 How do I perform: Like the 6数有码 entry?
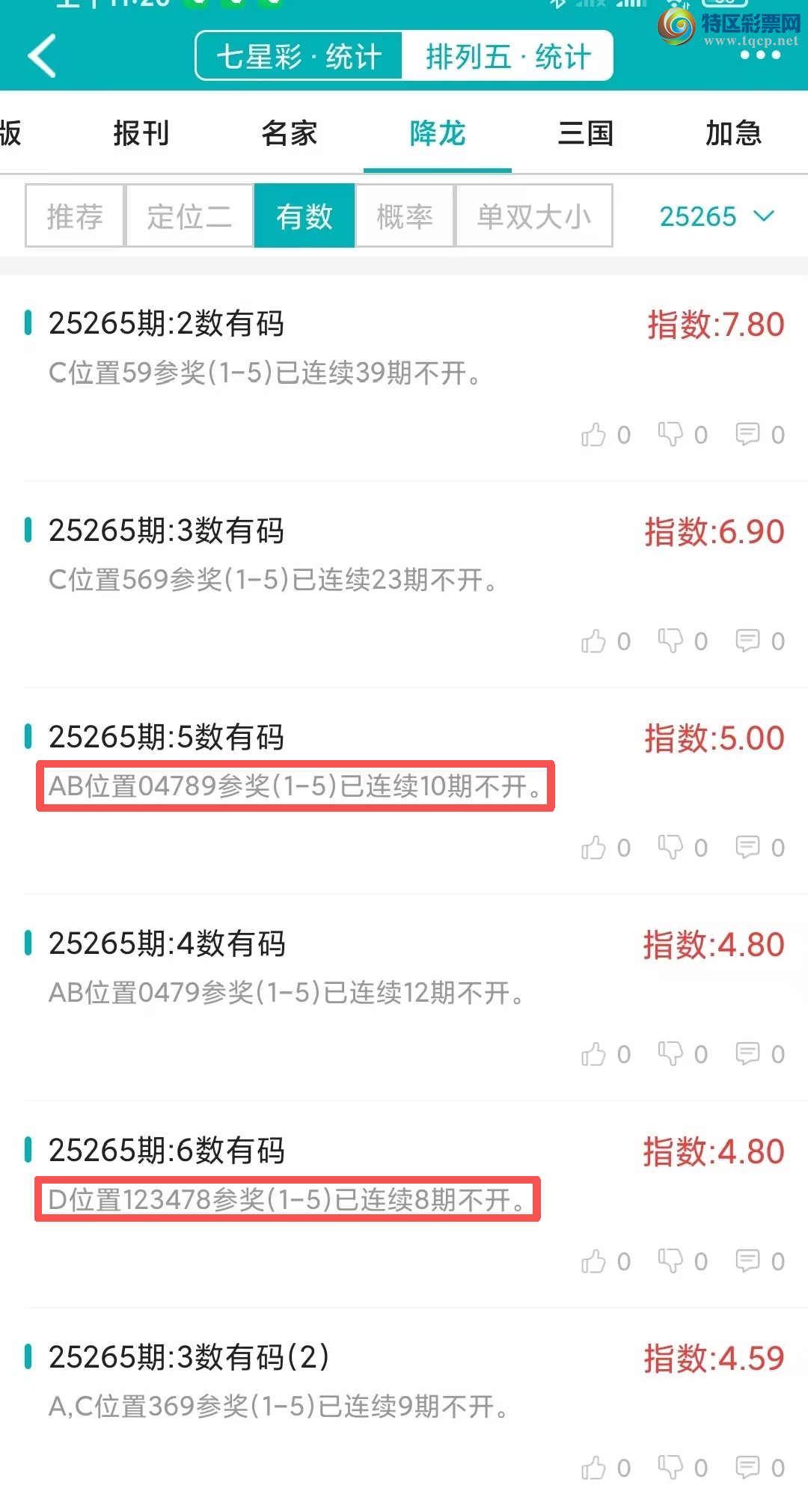coord(594,1261)
